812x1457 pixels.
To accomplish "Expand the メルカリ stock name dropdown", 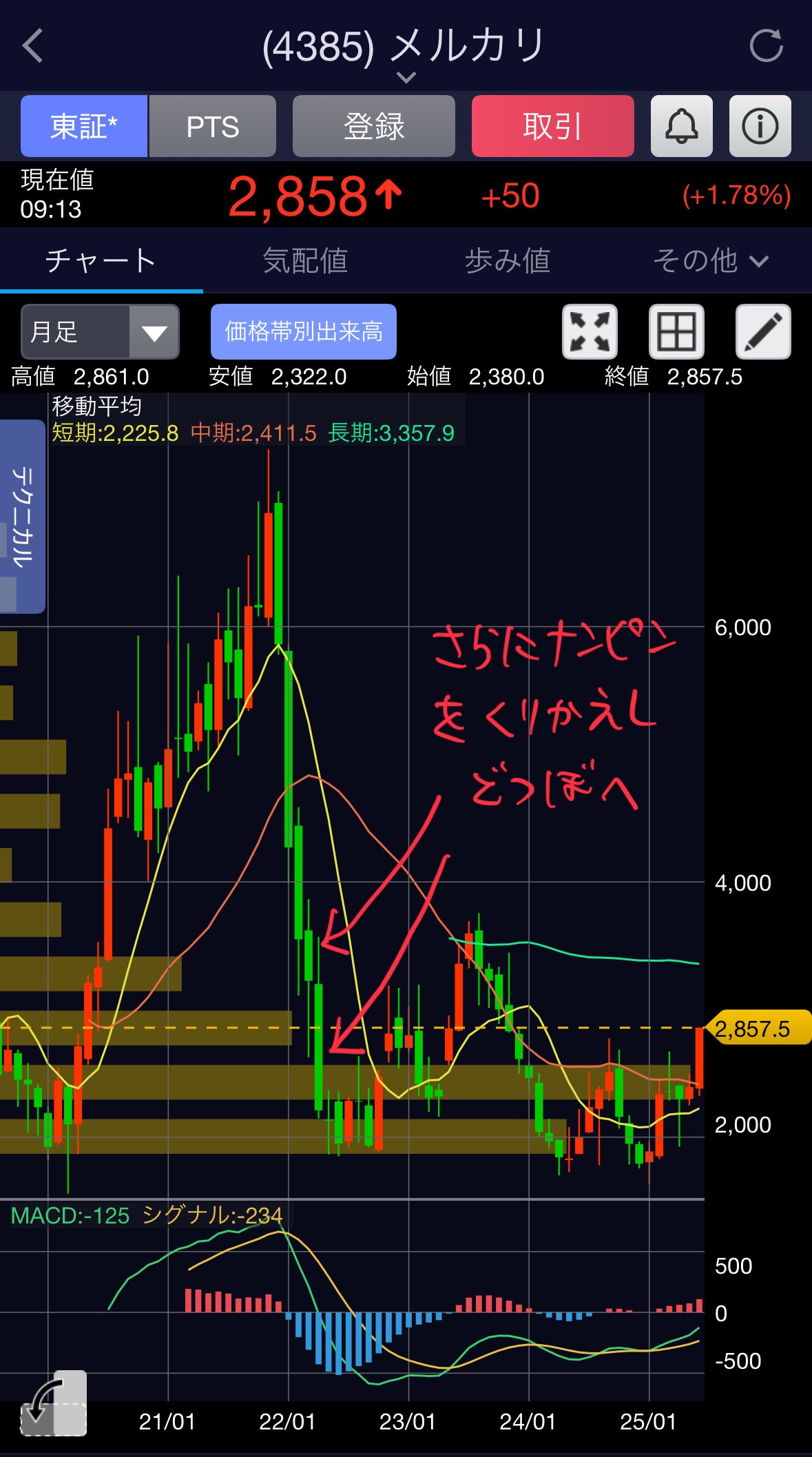I will point(406,77).
